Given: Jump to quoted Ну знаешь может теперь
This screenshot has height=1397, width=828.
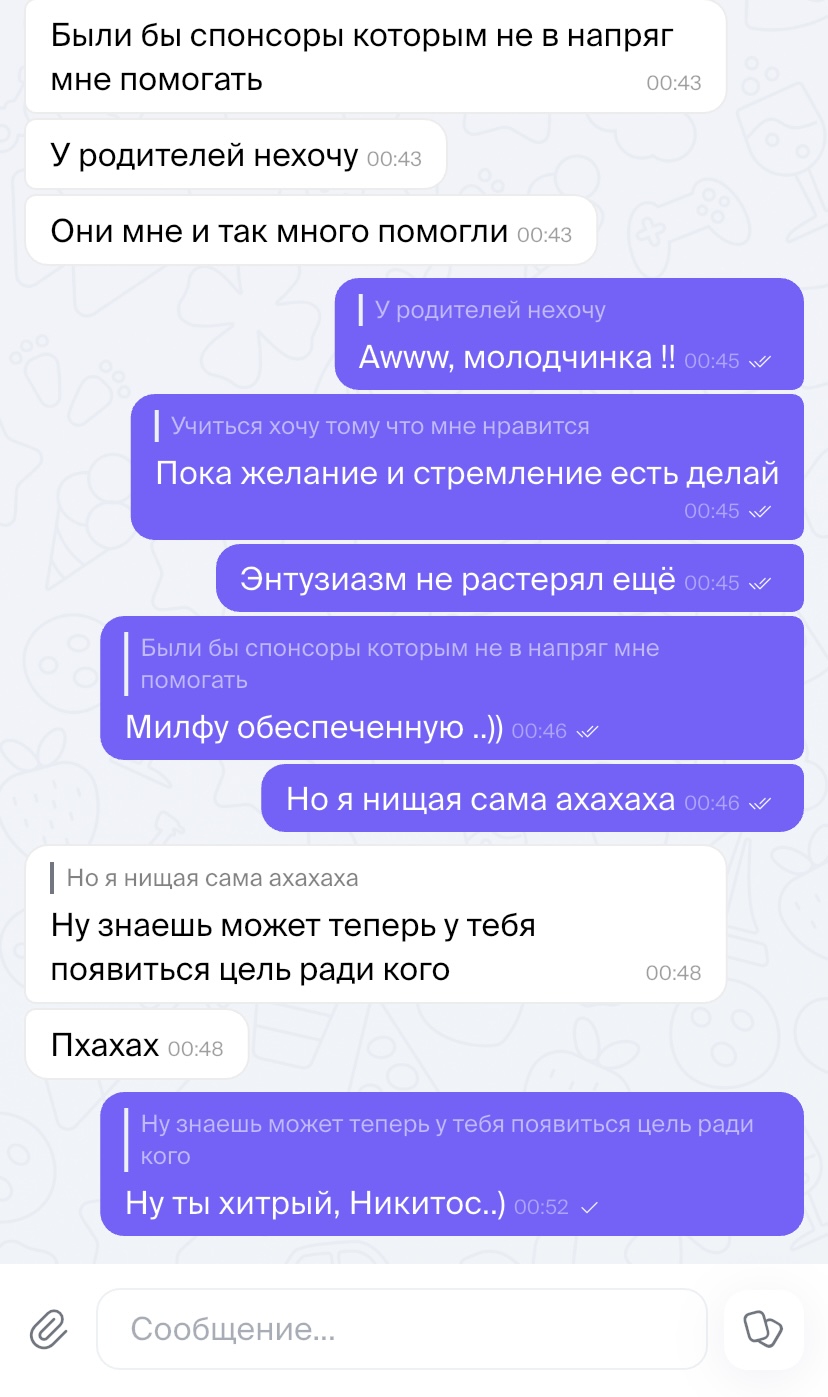Looking at the screenshot, I should coord(439,1140).
